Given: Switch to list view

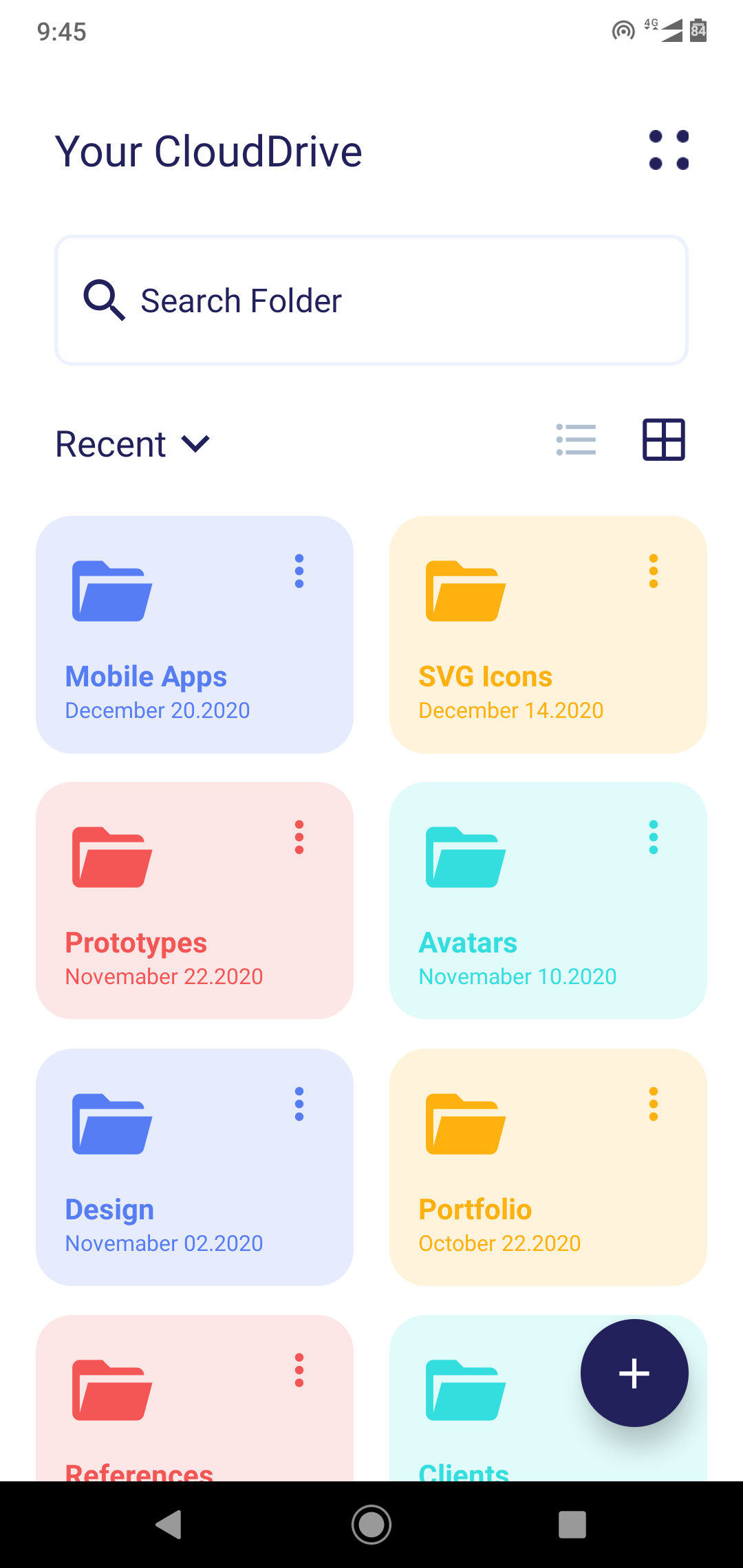Looking at the screenshot, I should (x=576, y=439).
